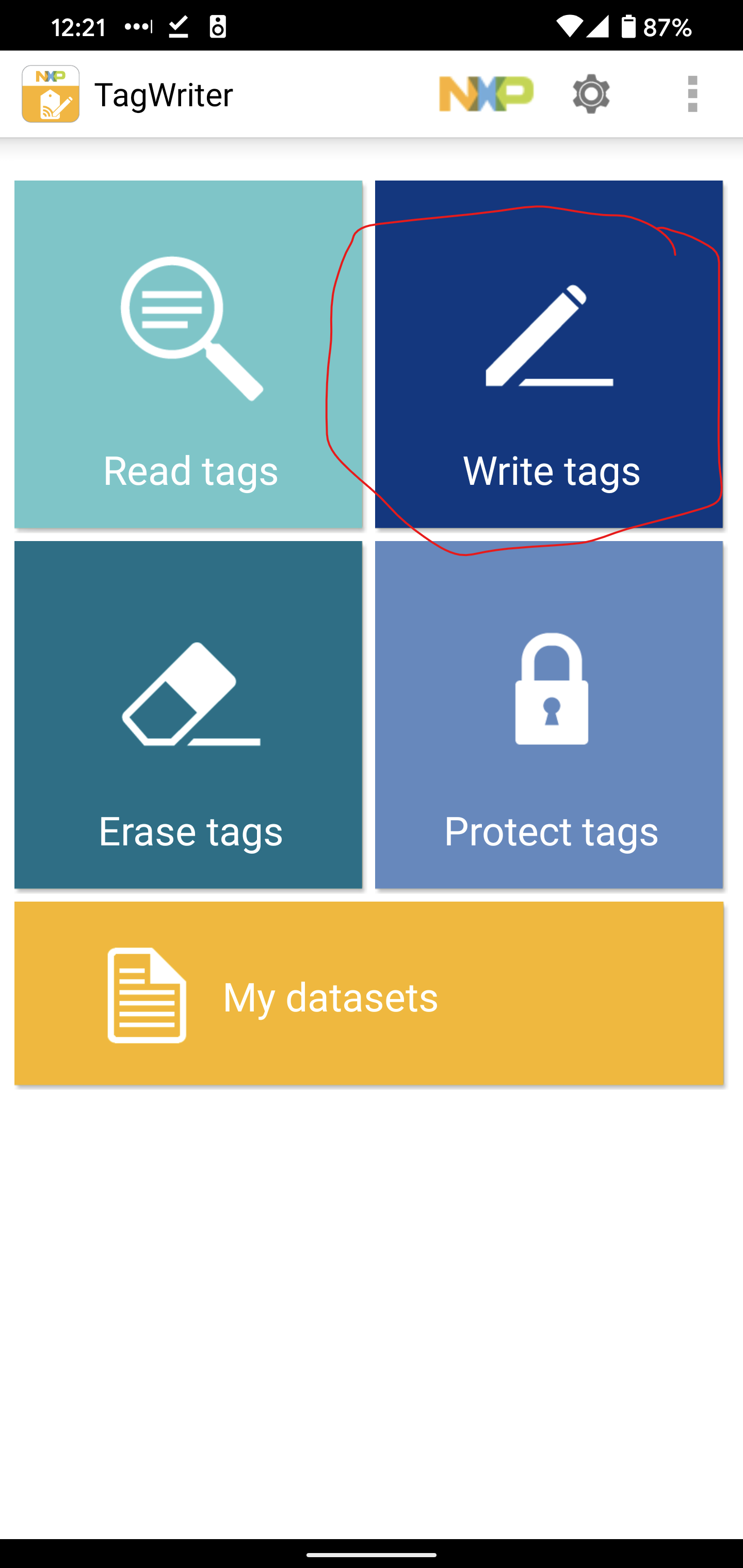View My datasets
The height and width of the screenshot is (1568, 743).
(x=368, y=994)
